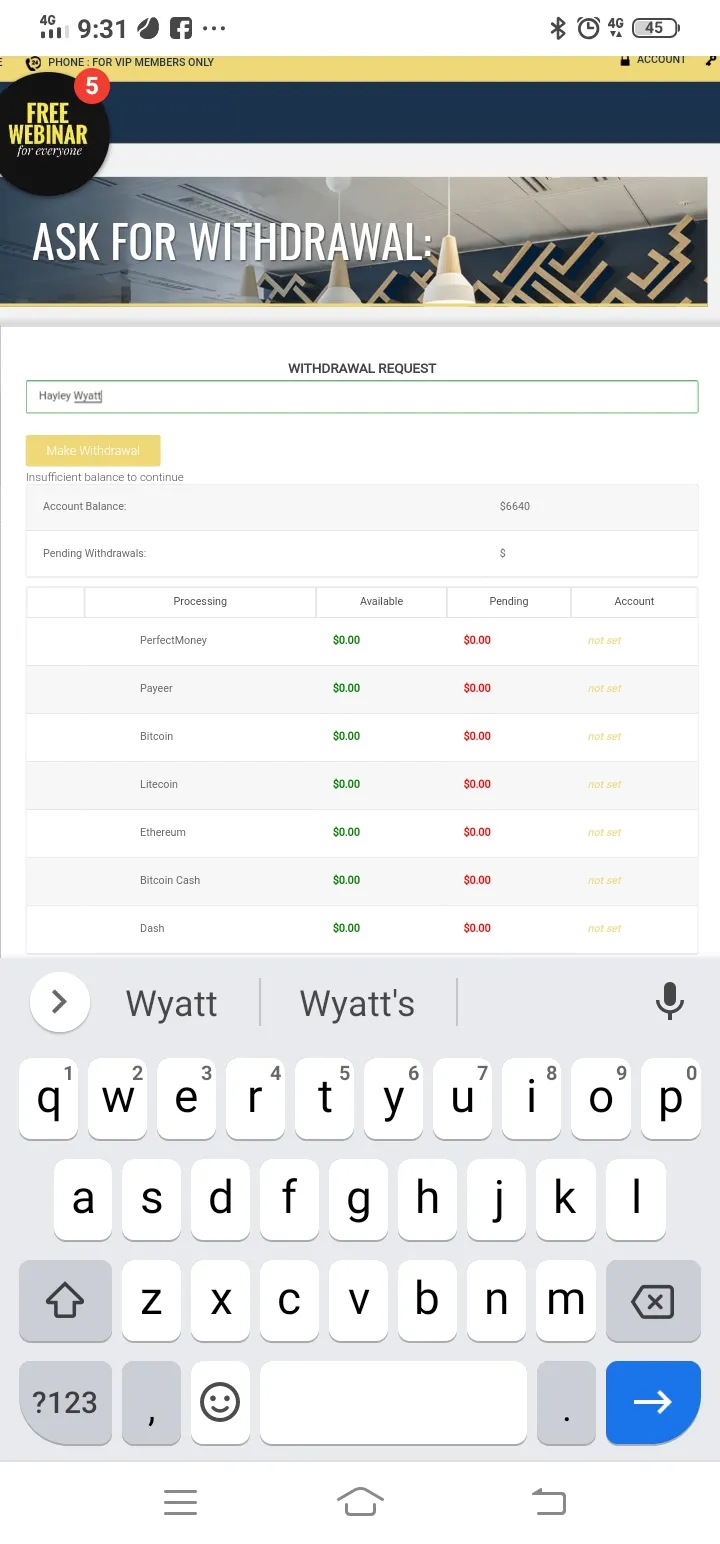Start voice input with the microphone
Screen dimensions: 720x1544
coord(669,1001)
